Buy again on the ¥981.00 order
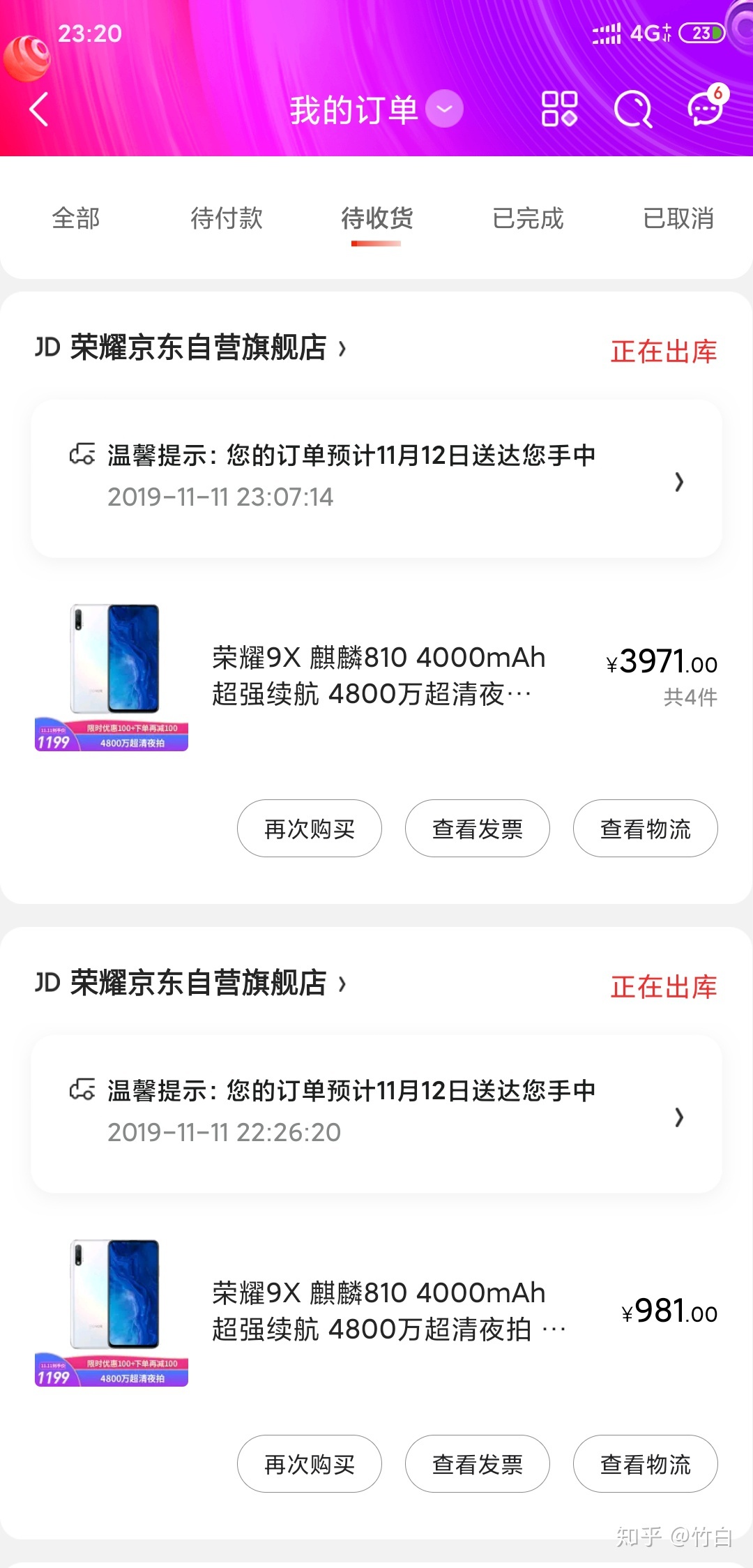The image size is (753, 1568). pos(310,1464)
